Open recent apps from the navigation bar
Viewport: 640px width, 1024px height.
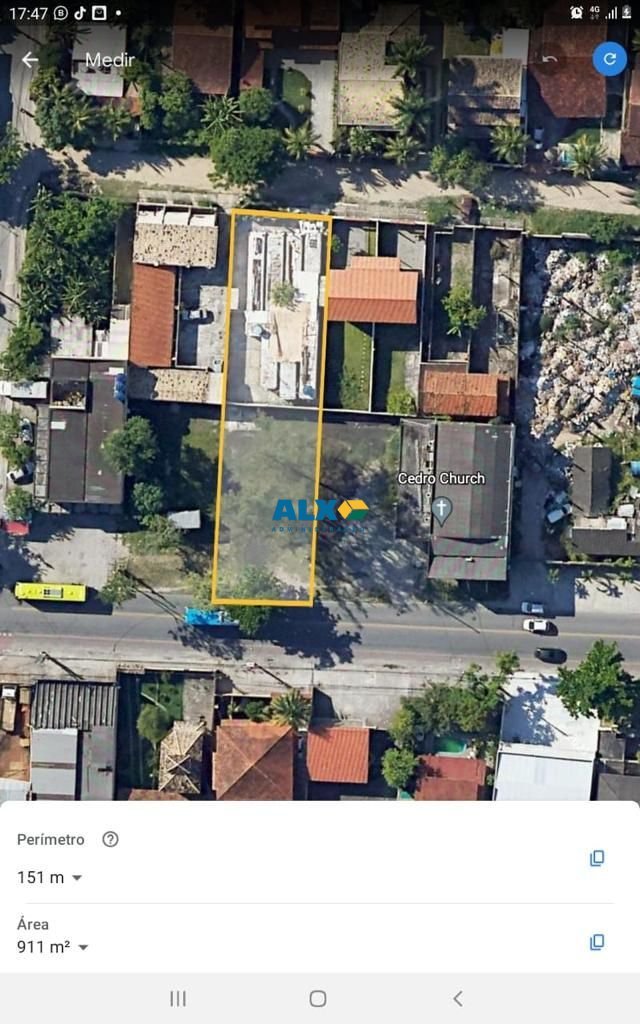[x=178, y=998]
